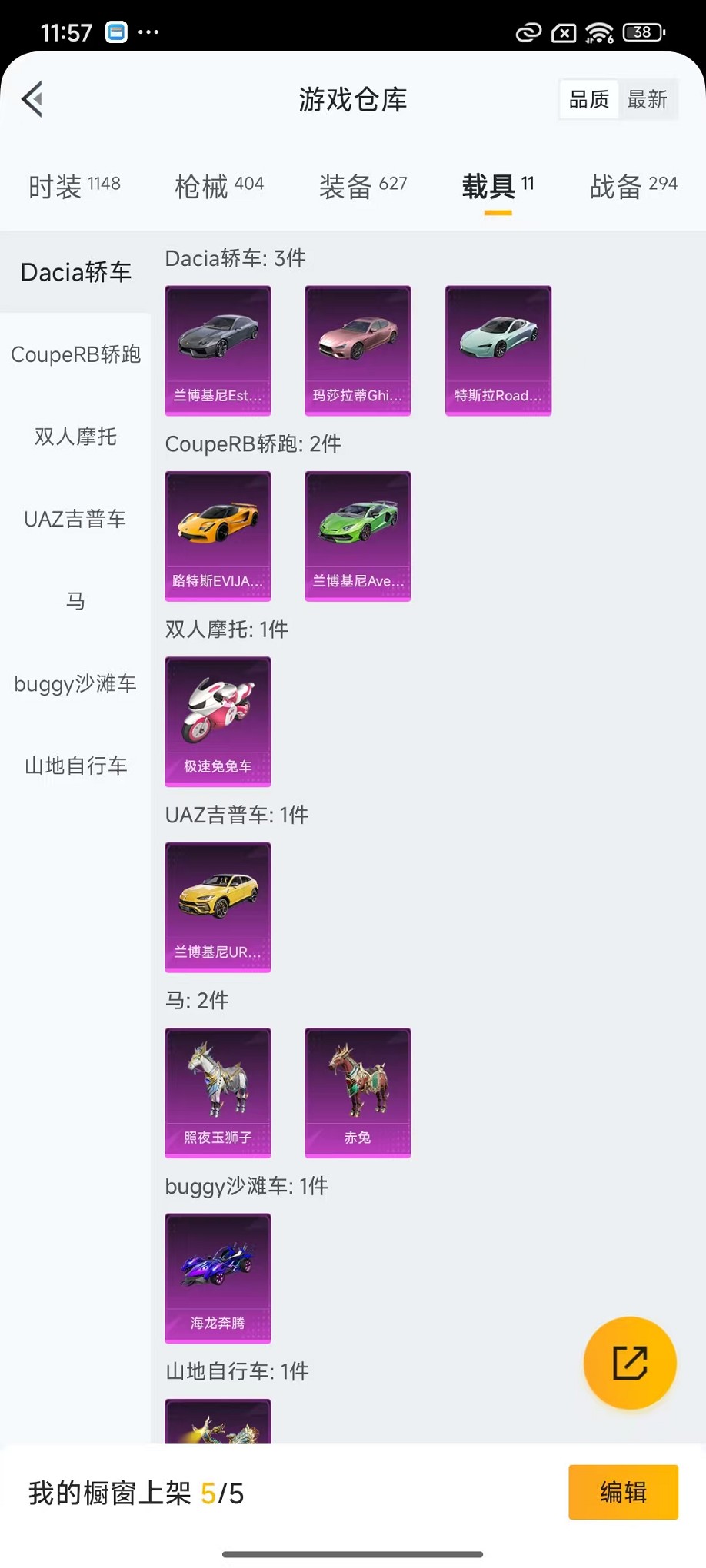Viewport: 706px width, 1568px height.
Task: Tap 编辑 to edit showcase
Action: coord(623,1492)
